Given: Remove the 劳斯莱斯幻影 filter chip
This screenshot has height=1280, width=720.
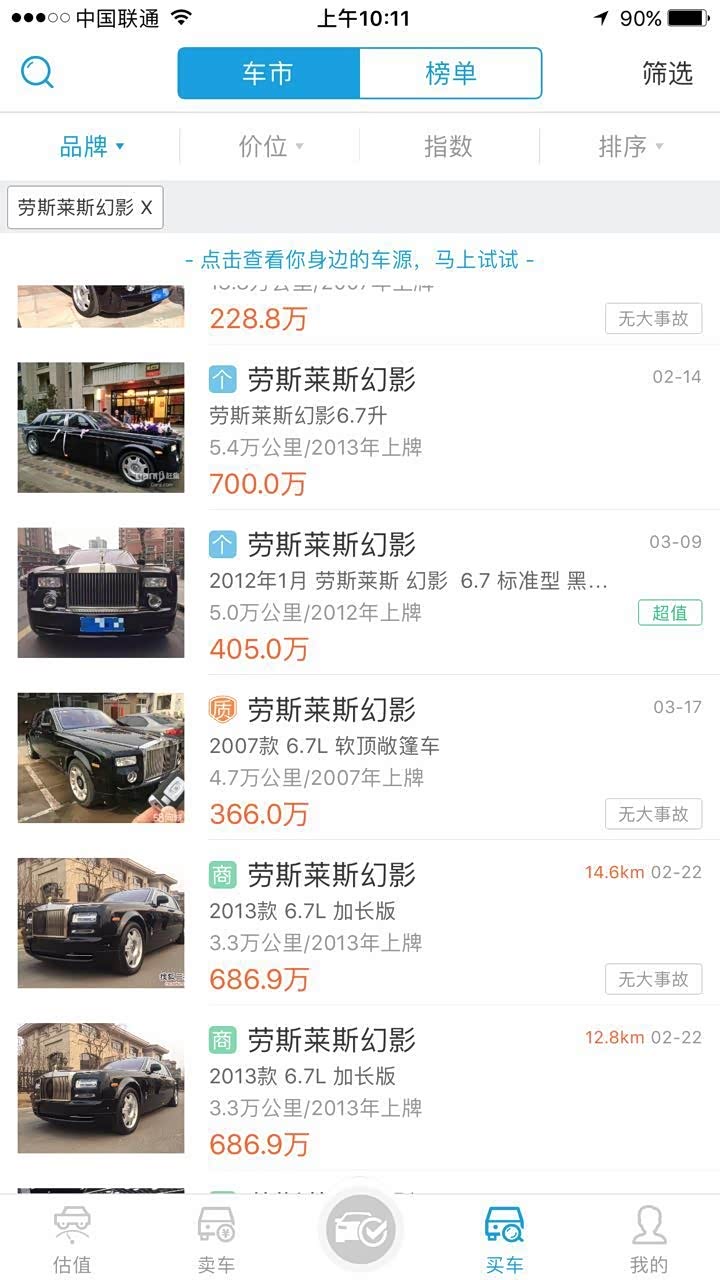Looking at the screenshot, I should (x=147, y=208).
